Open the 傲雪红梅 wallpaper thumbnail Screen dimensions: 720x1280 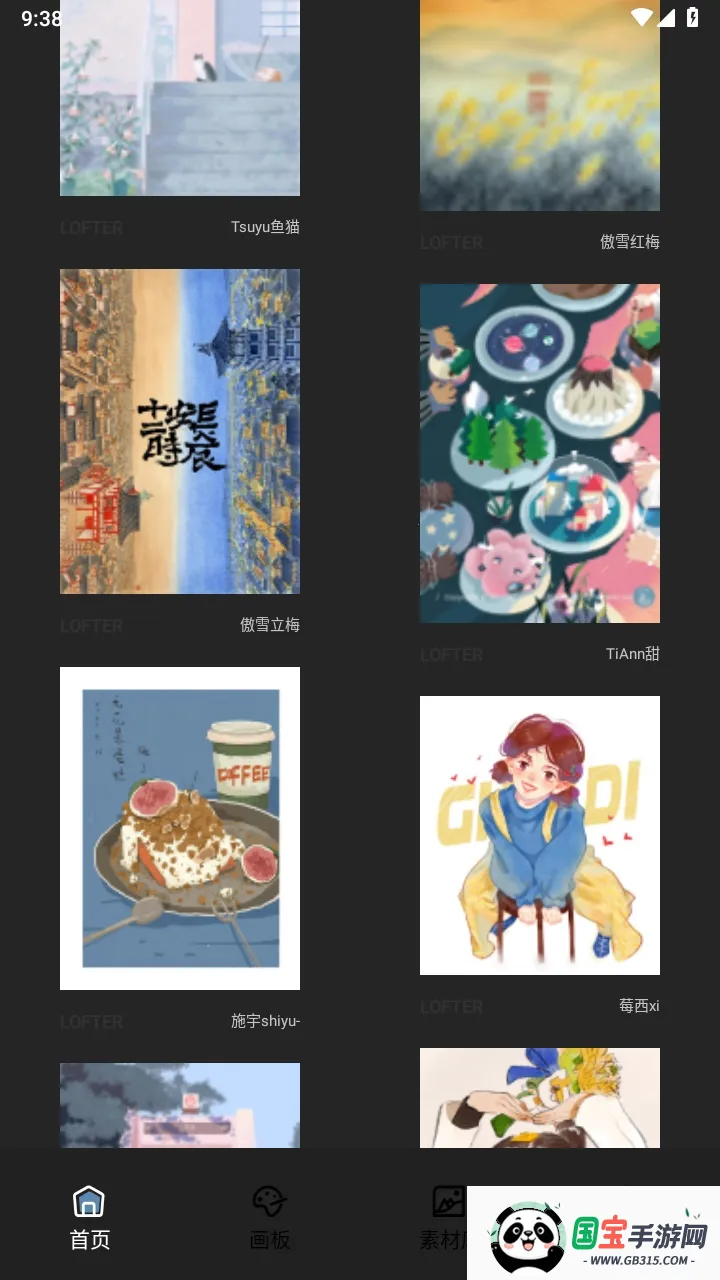click(x=540, y=105)
